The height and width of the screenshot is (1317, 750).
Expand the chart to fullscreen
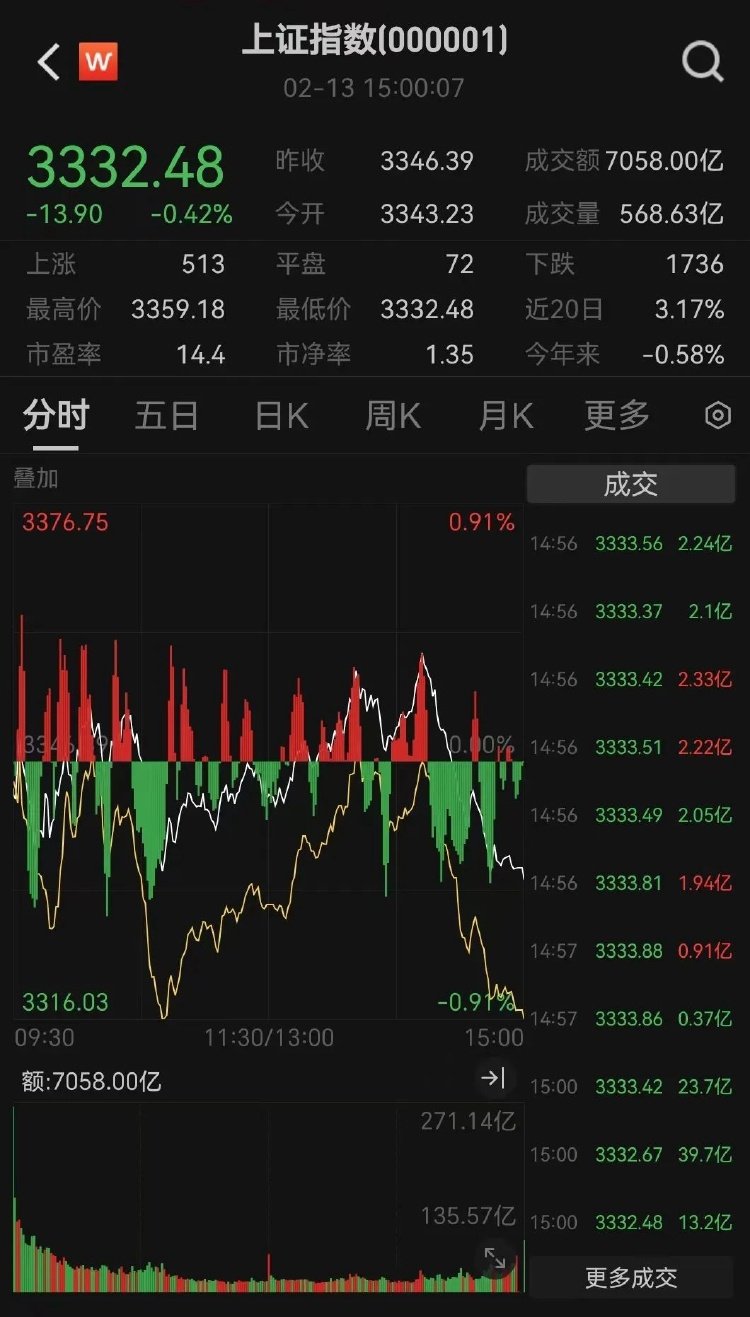point(495,1258)
